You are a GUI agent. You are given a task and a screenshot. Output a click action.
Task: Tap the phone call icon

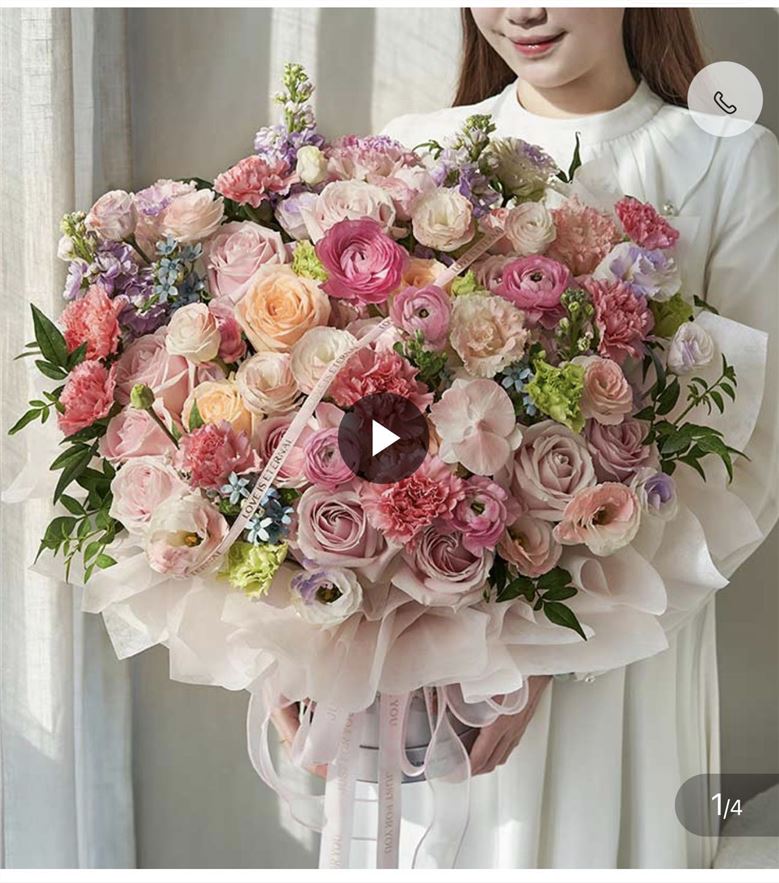pos(725,100)
